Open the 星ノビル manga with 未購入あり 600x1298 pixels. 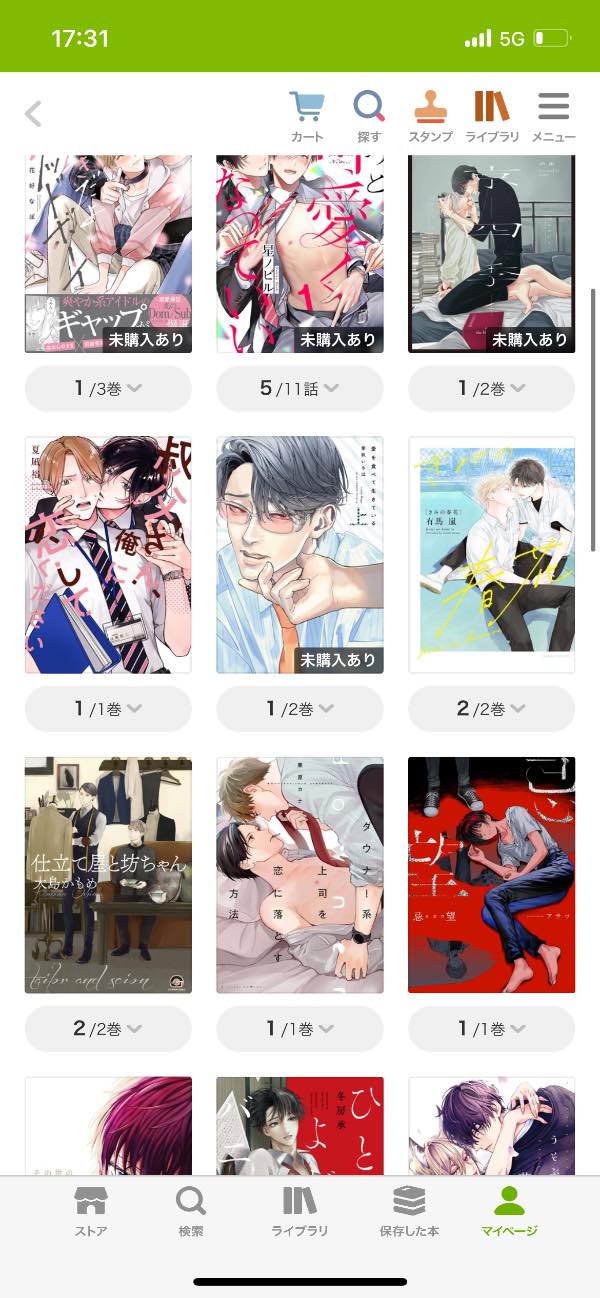300,250
